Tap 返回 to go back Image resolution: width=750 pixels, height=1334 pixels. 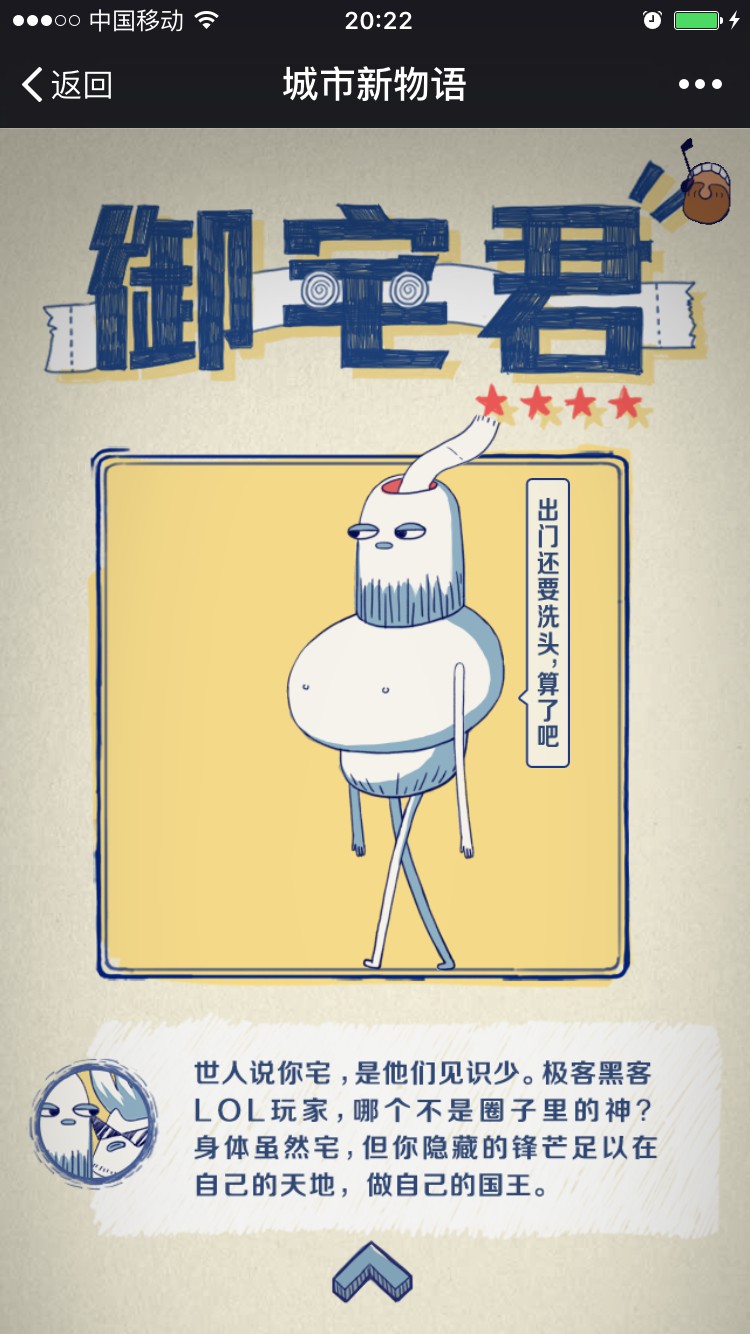(x=66, y=85)
